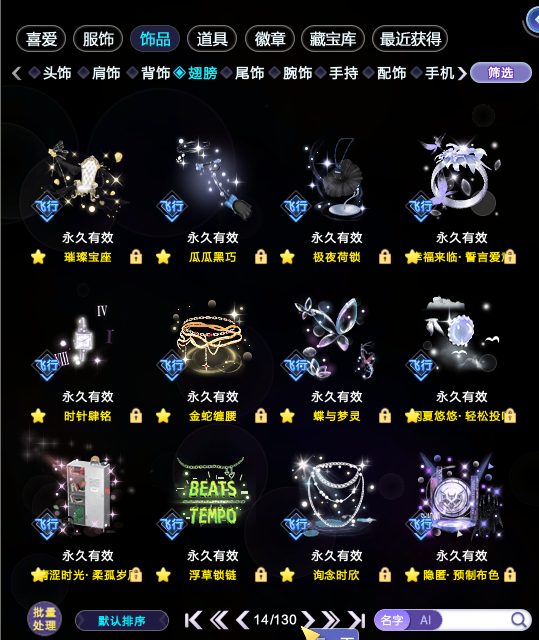Screen dimensions: 539x640
Task: Switch to the 道具 items tab
Action: [x=212, y=39]
